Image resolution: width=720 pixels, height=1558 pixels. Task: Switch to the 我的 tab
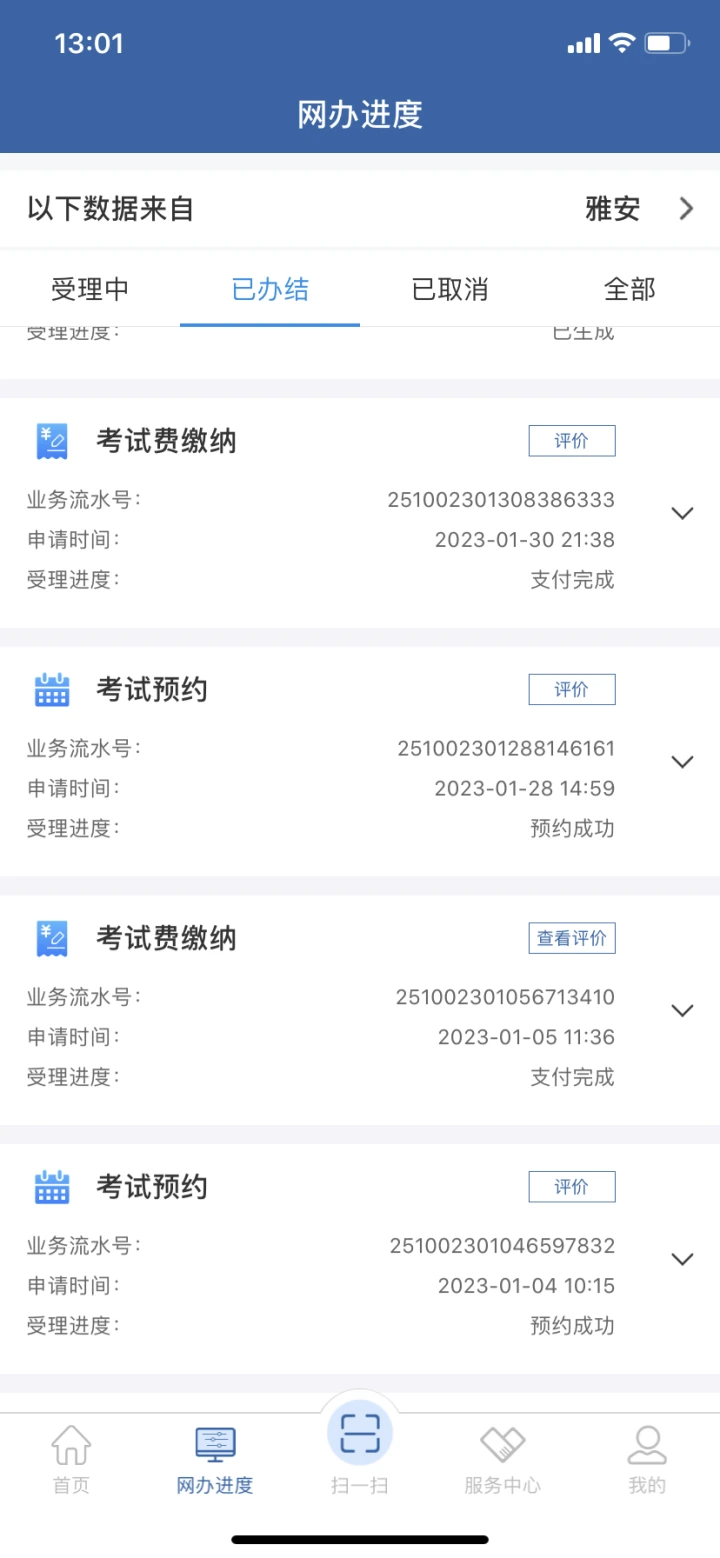click(x=647, y=1460)
